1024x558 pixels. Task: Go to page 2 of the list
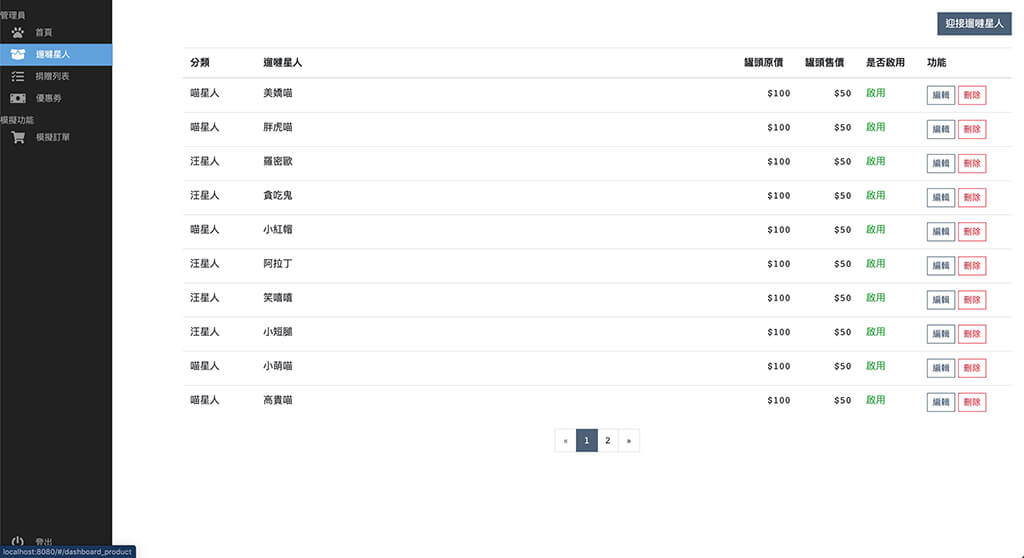click(x=607, y=440)
